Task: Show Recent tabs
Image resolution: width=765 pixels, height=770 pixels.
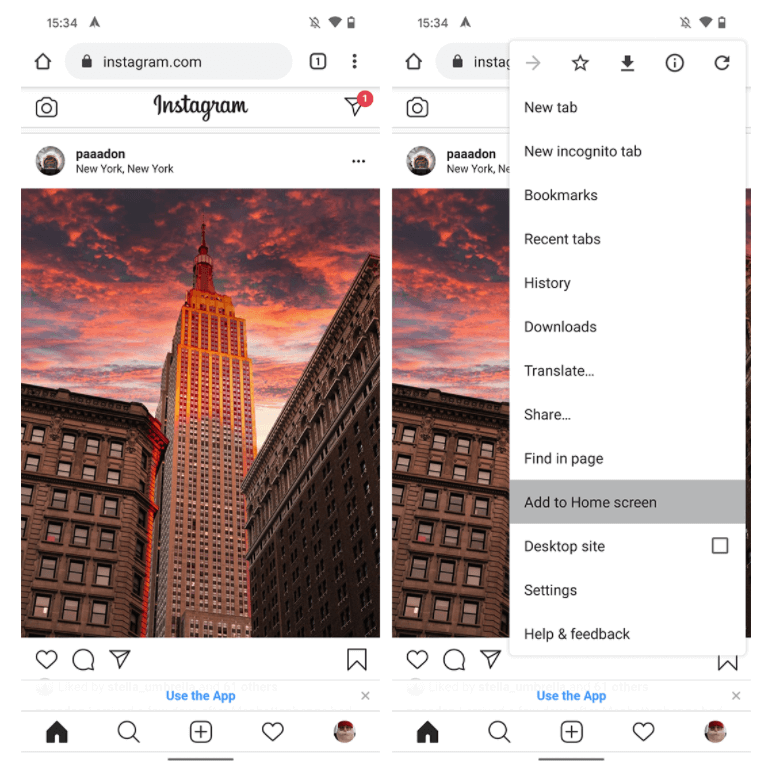Action: pos(562,239)
